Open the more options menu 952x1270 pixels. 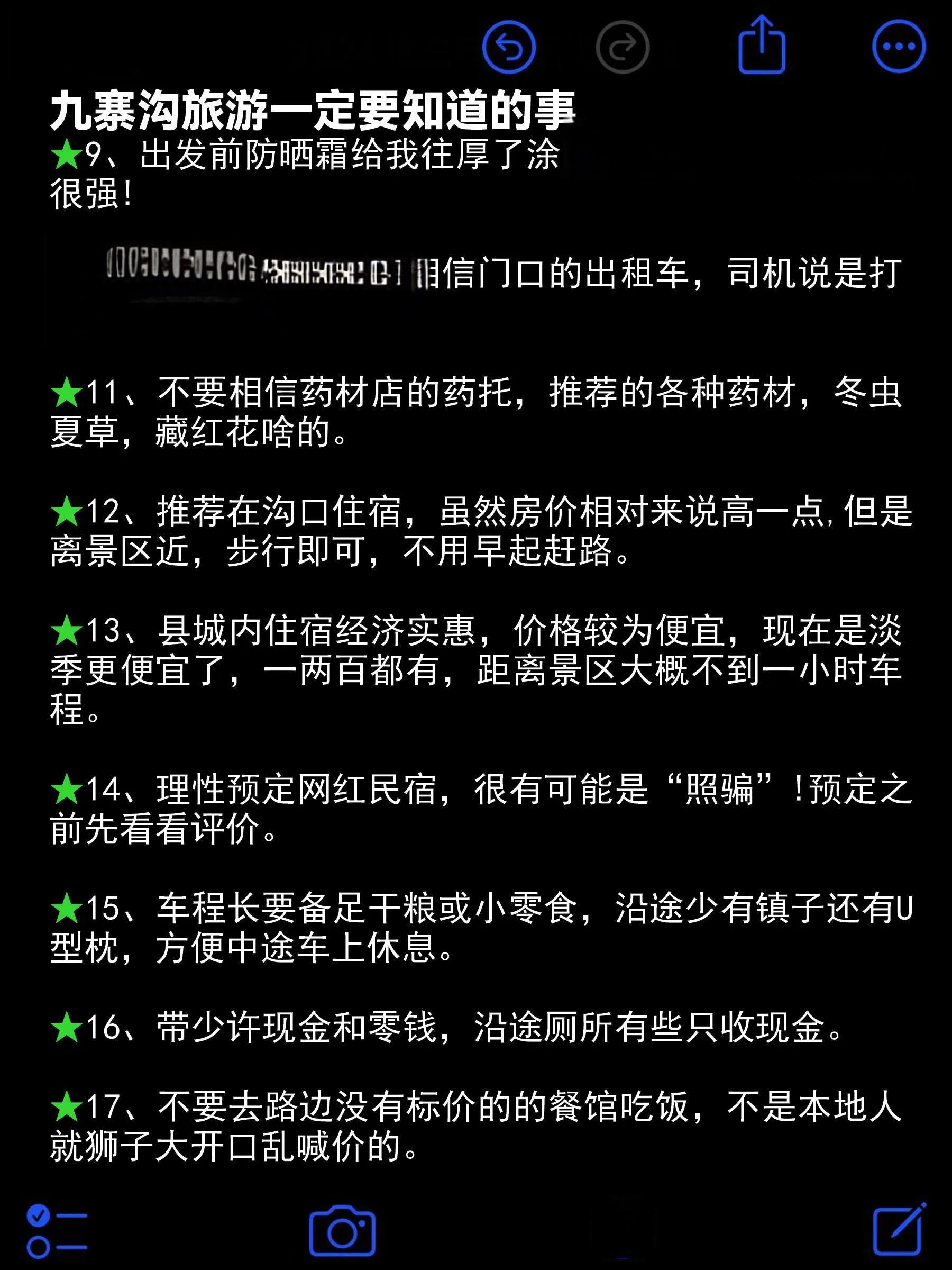coord(898,47)
